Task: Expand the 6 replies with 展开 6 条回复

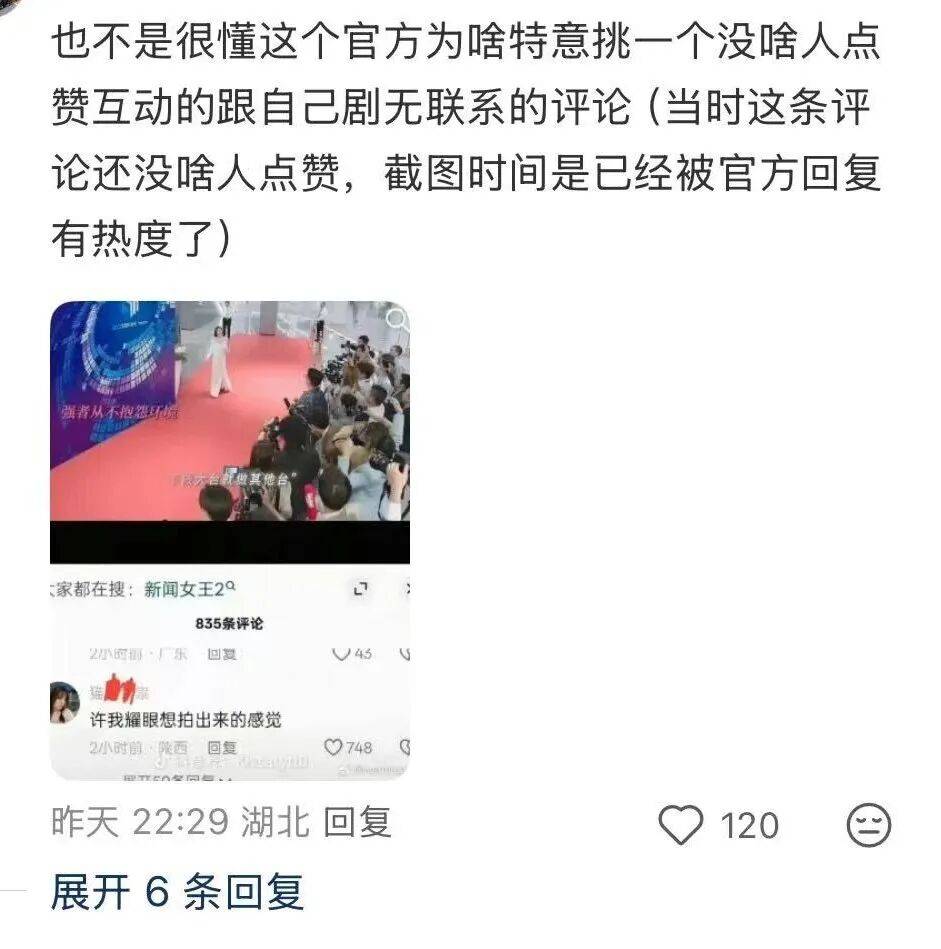Action: point(176,892)
